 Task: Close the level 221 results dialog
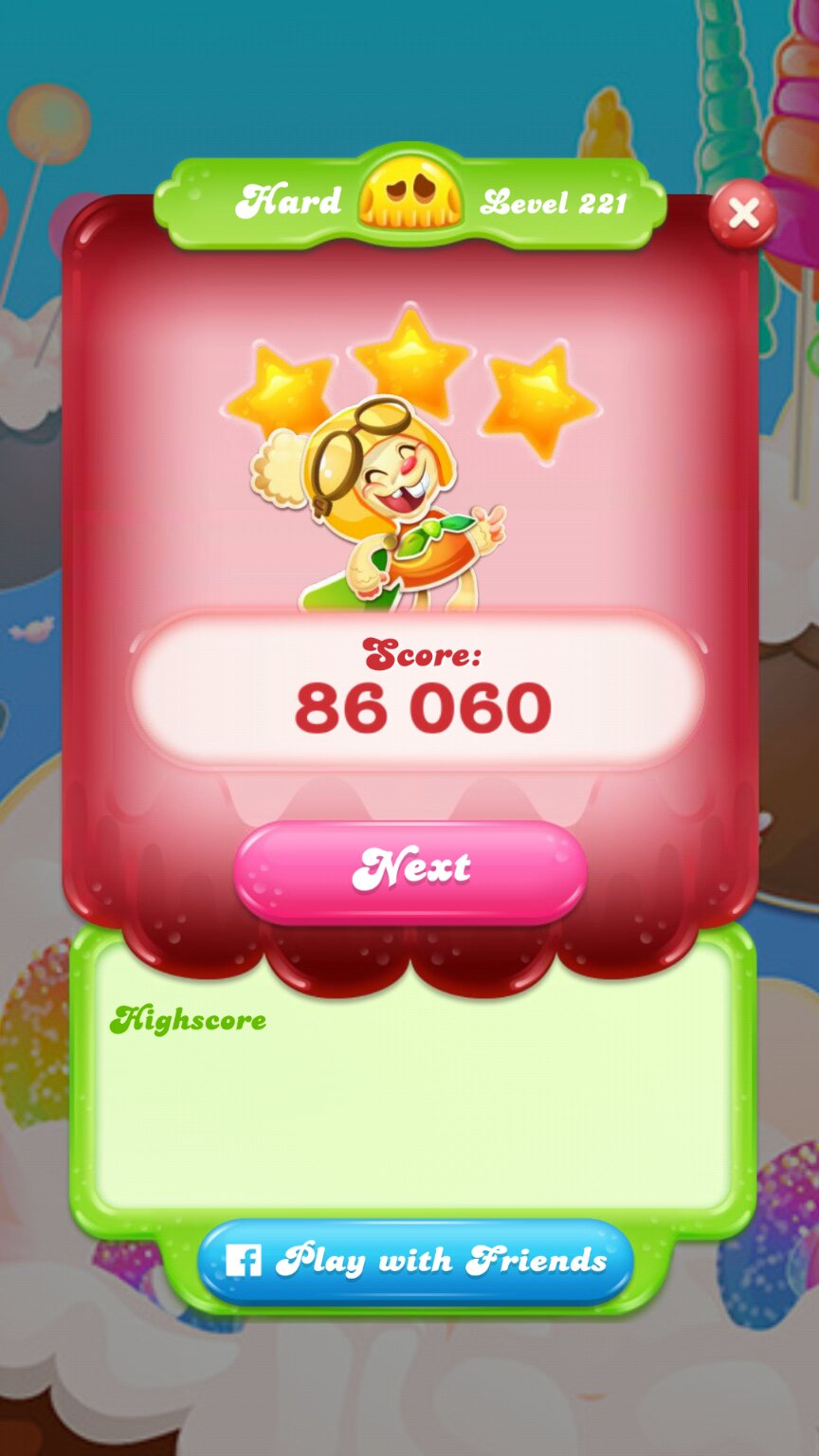(x=743, y=215)
